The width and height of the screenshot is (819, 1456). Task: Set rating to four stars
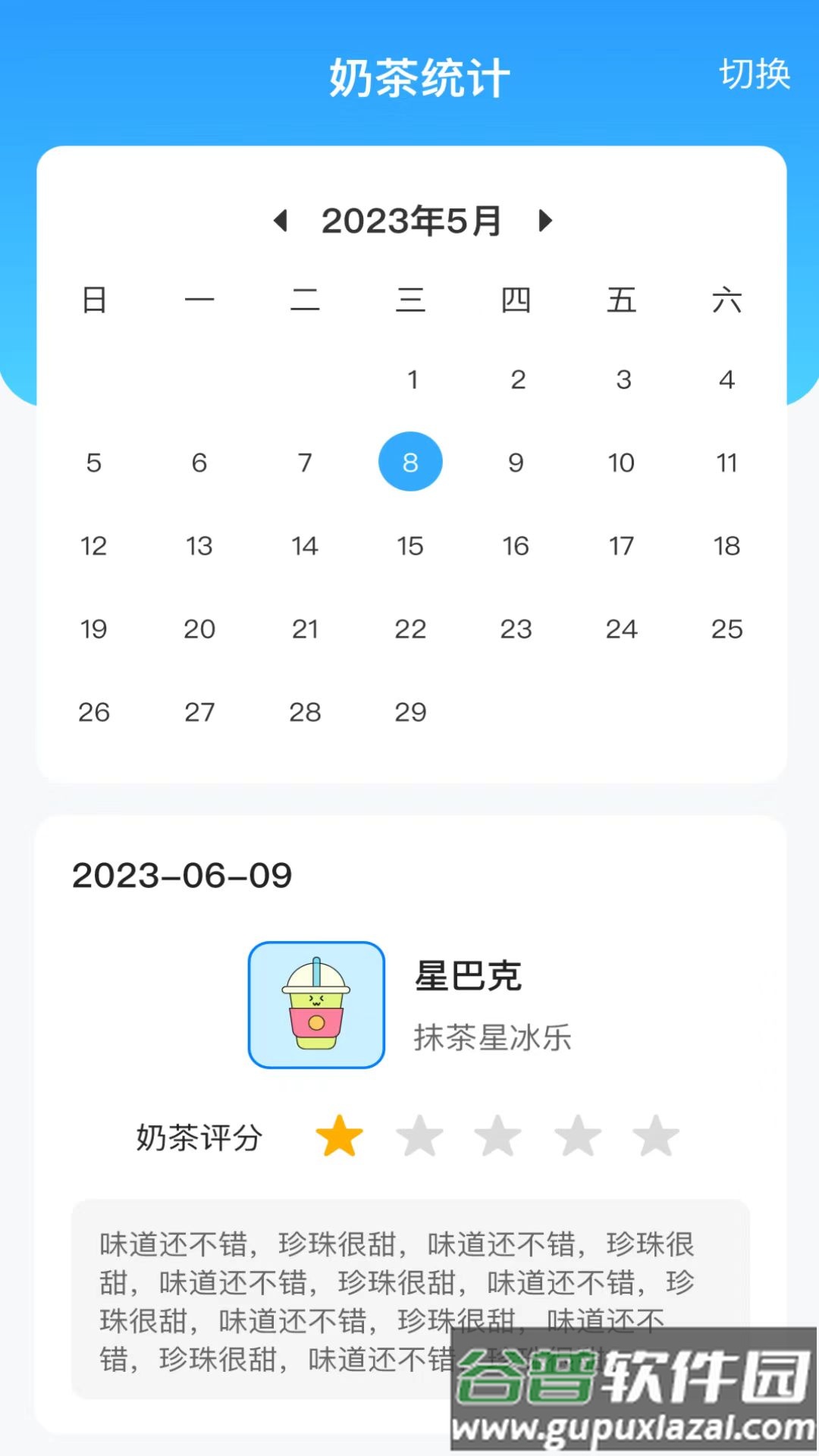click(x=576, y=1135)
